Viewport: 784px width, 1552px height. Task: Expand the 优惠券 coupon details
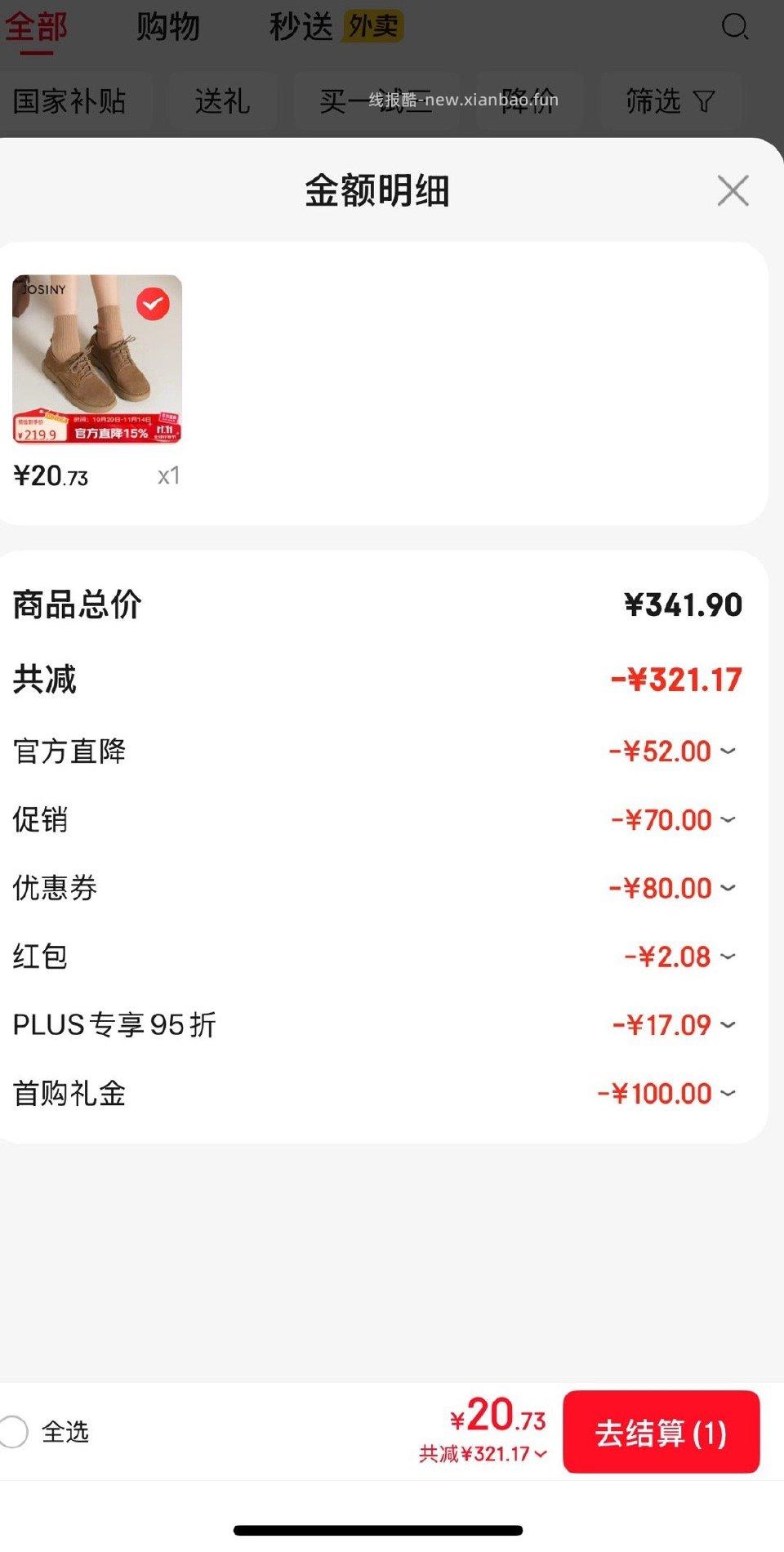pyautogui.click(x=729, y=889)
